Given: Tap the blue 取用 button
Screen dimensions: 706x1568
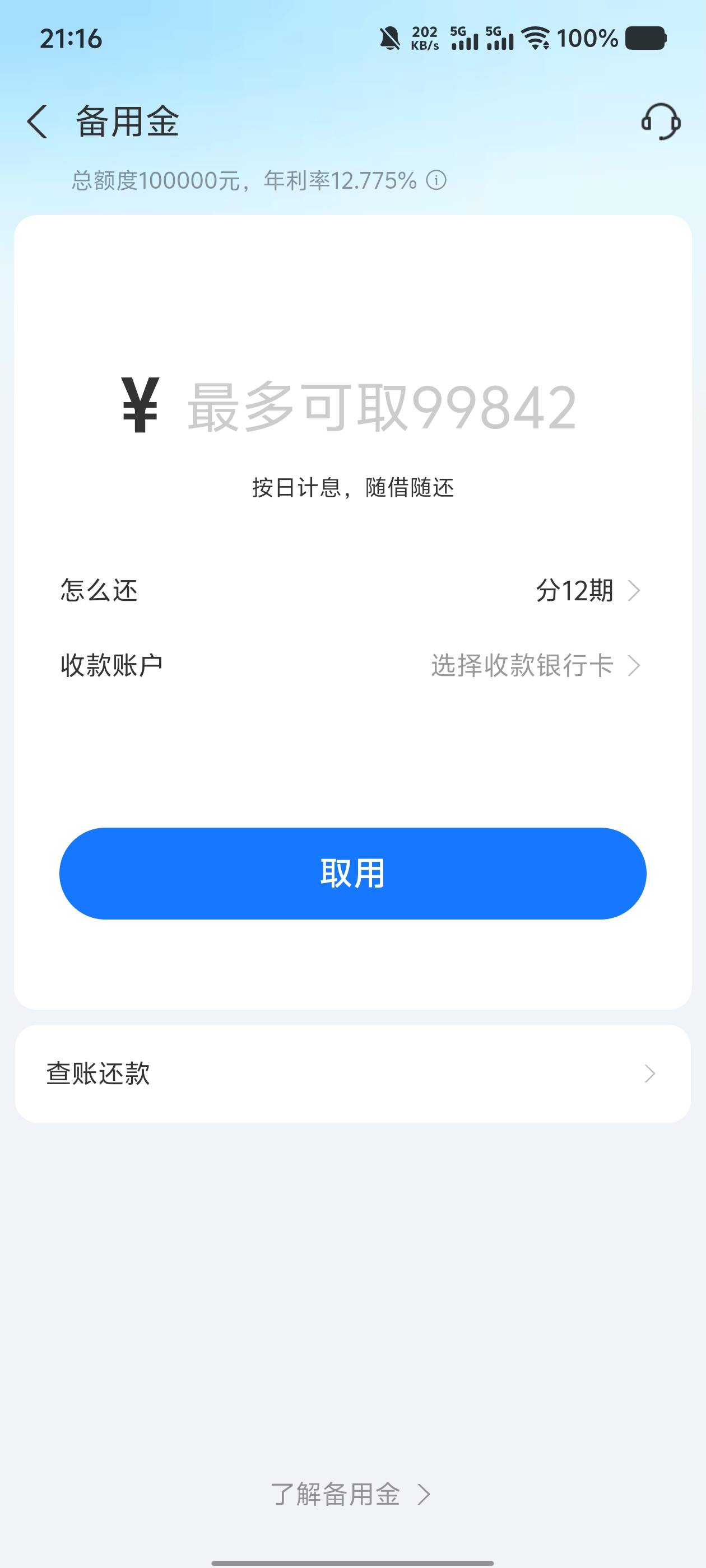Looking at the screenshot, I should (352, 874).
